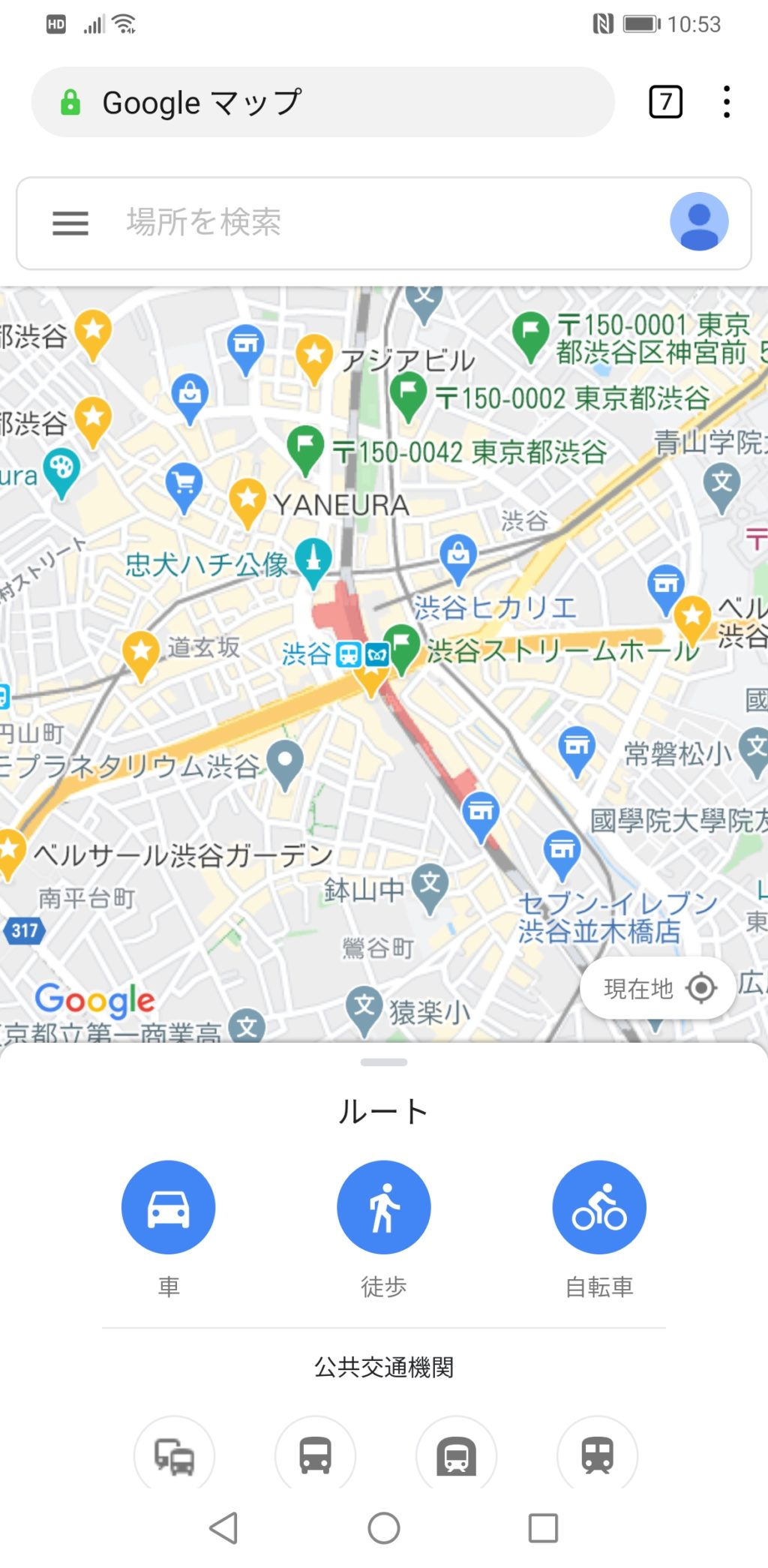768x1568 pixels.
Task: Select the combined transit modes option
Action: [x=174, y=1455]
